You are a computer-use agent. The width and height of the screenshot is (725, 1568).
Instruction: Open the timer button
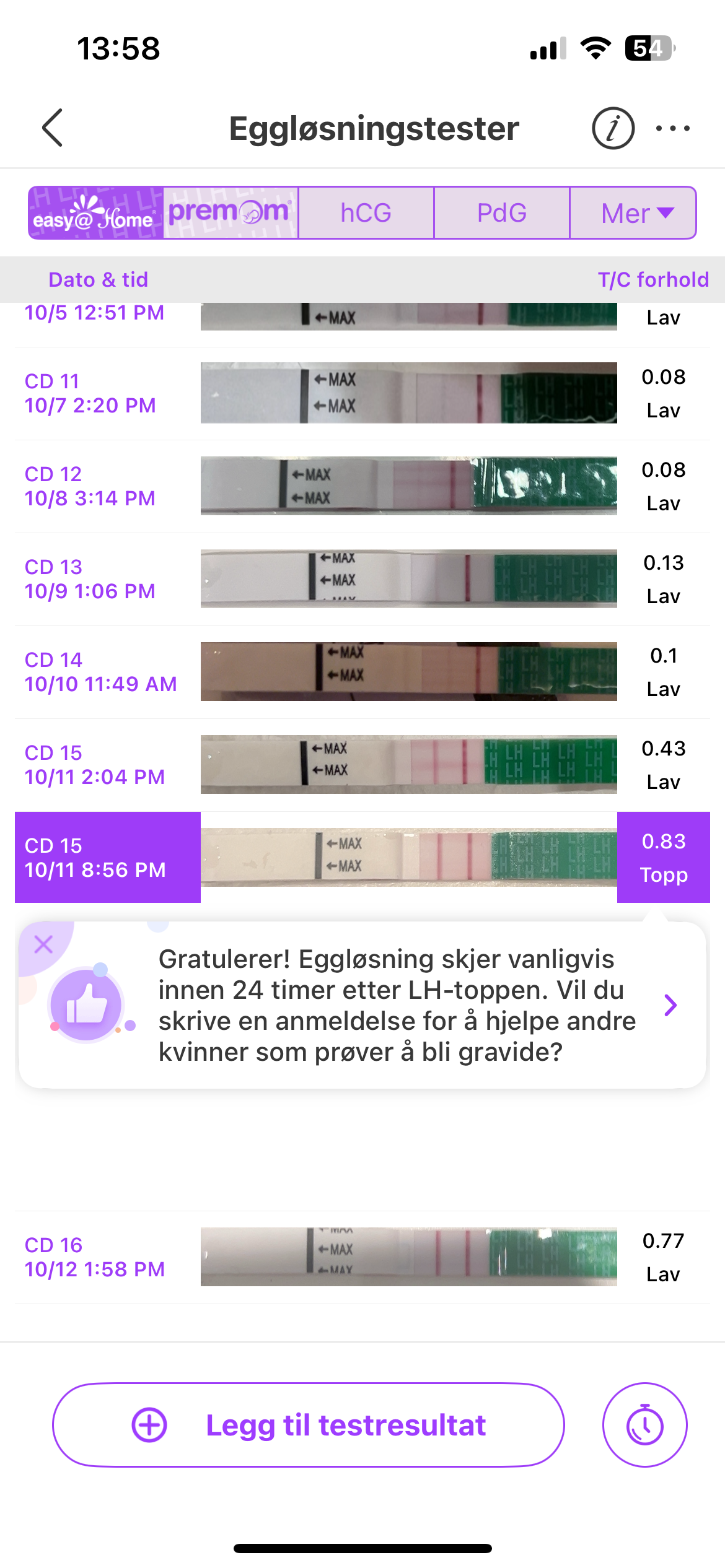tap(644, 1425)
